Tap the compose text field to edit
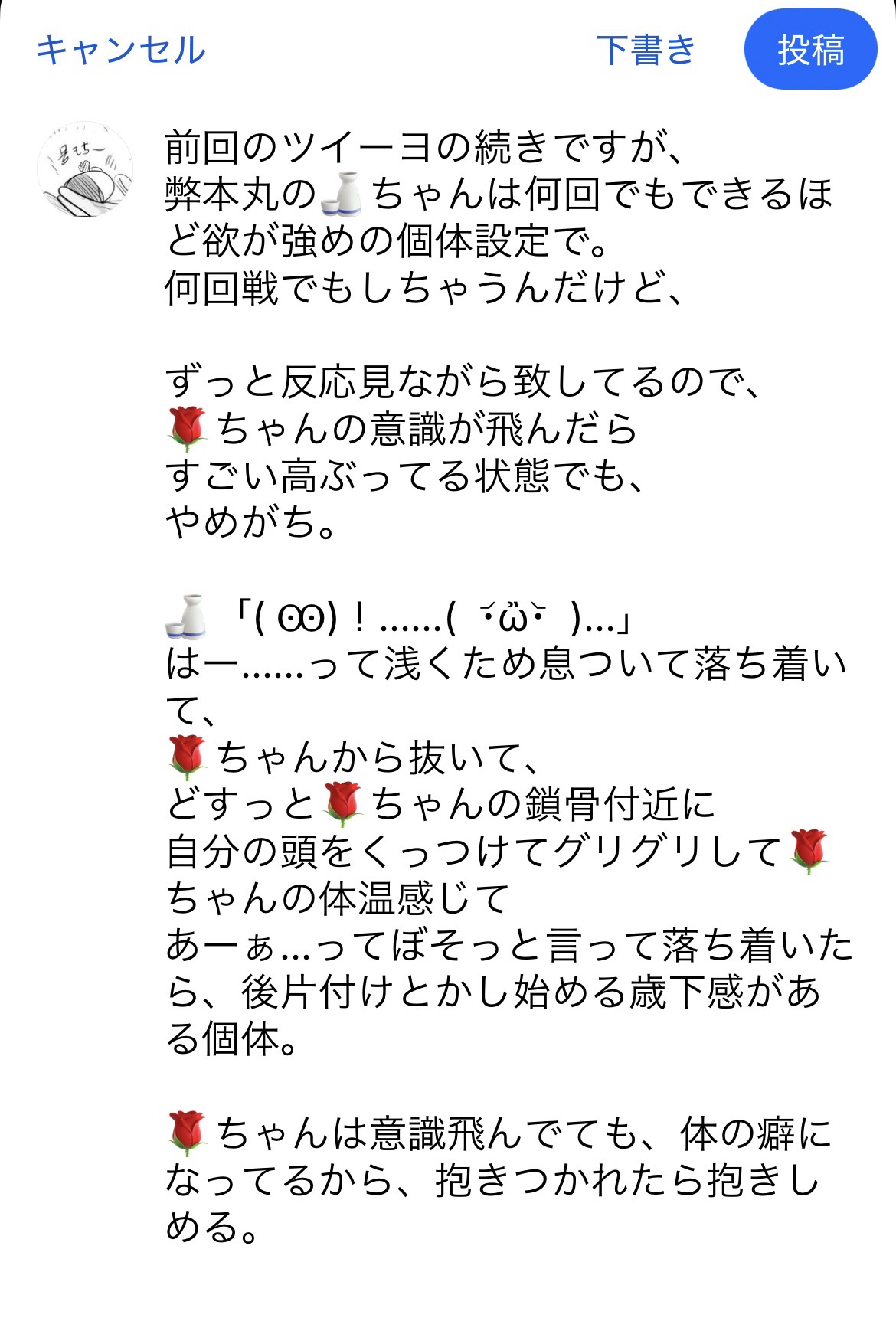Screen dimensions: 896x1344 coord(505,689)
